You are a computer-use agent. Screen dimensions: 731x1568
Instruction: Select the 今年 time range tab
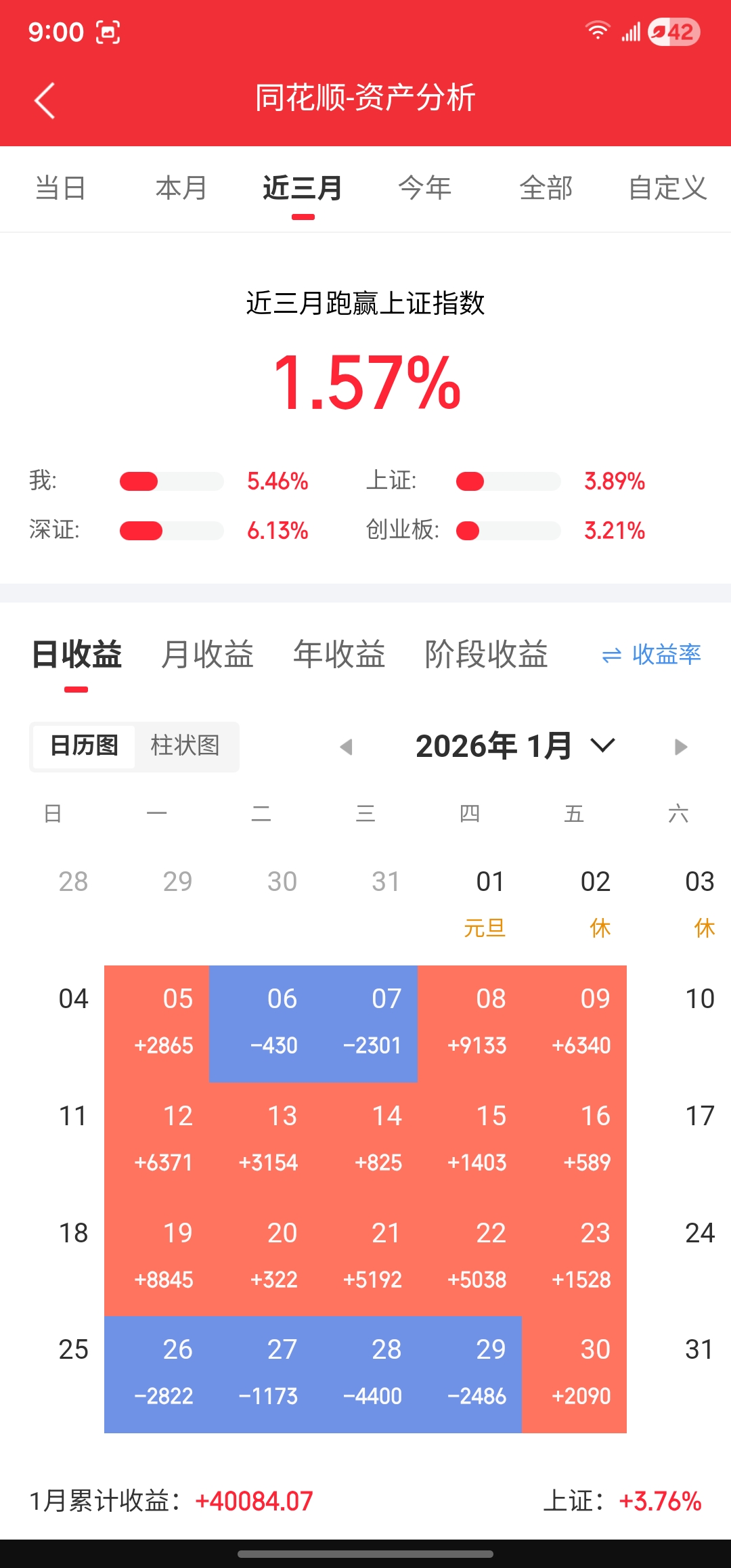424,188
